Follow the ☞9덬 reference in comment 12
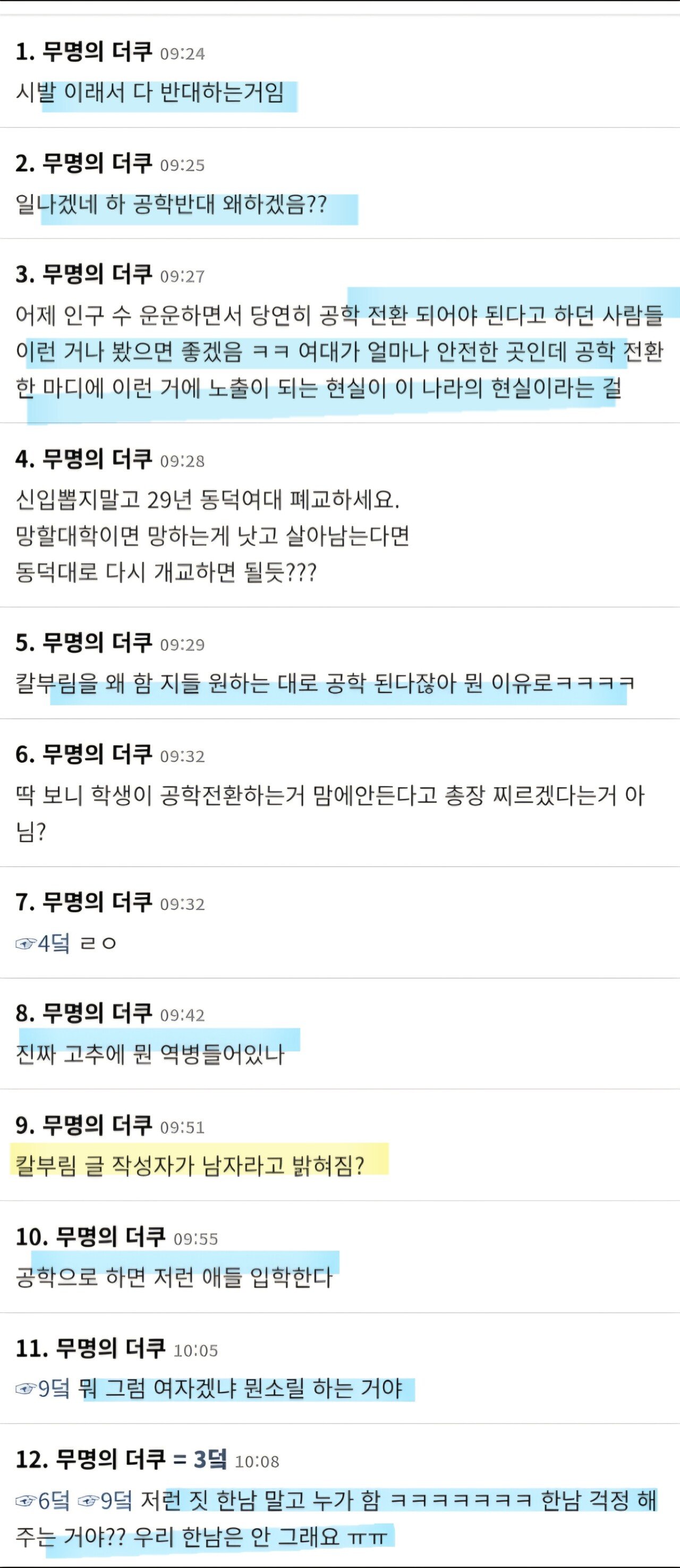The image size is (680, 1568). [x=105, y=1501]
